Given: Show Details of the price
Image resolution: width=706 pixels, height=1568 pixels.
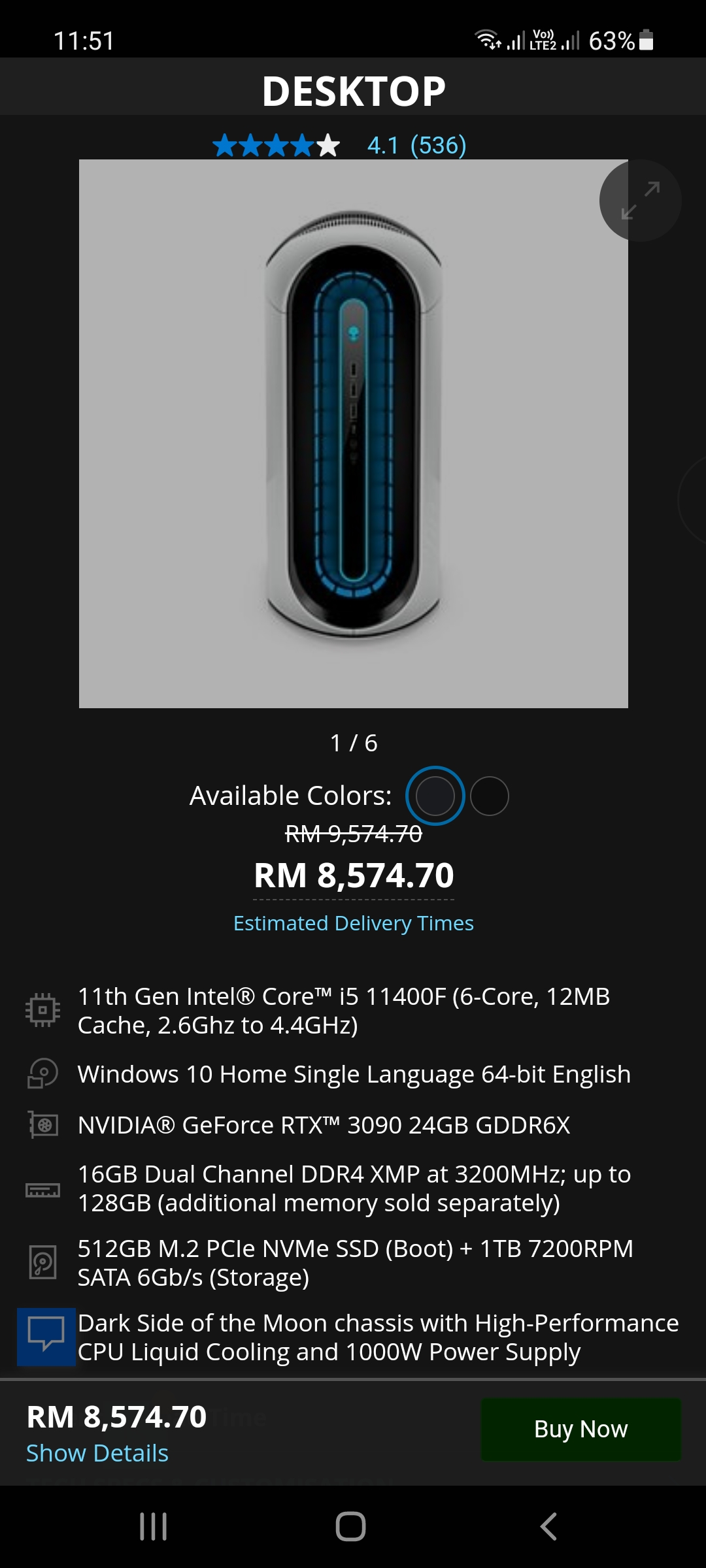Looking at the screenshot, I should point(97,1453).
